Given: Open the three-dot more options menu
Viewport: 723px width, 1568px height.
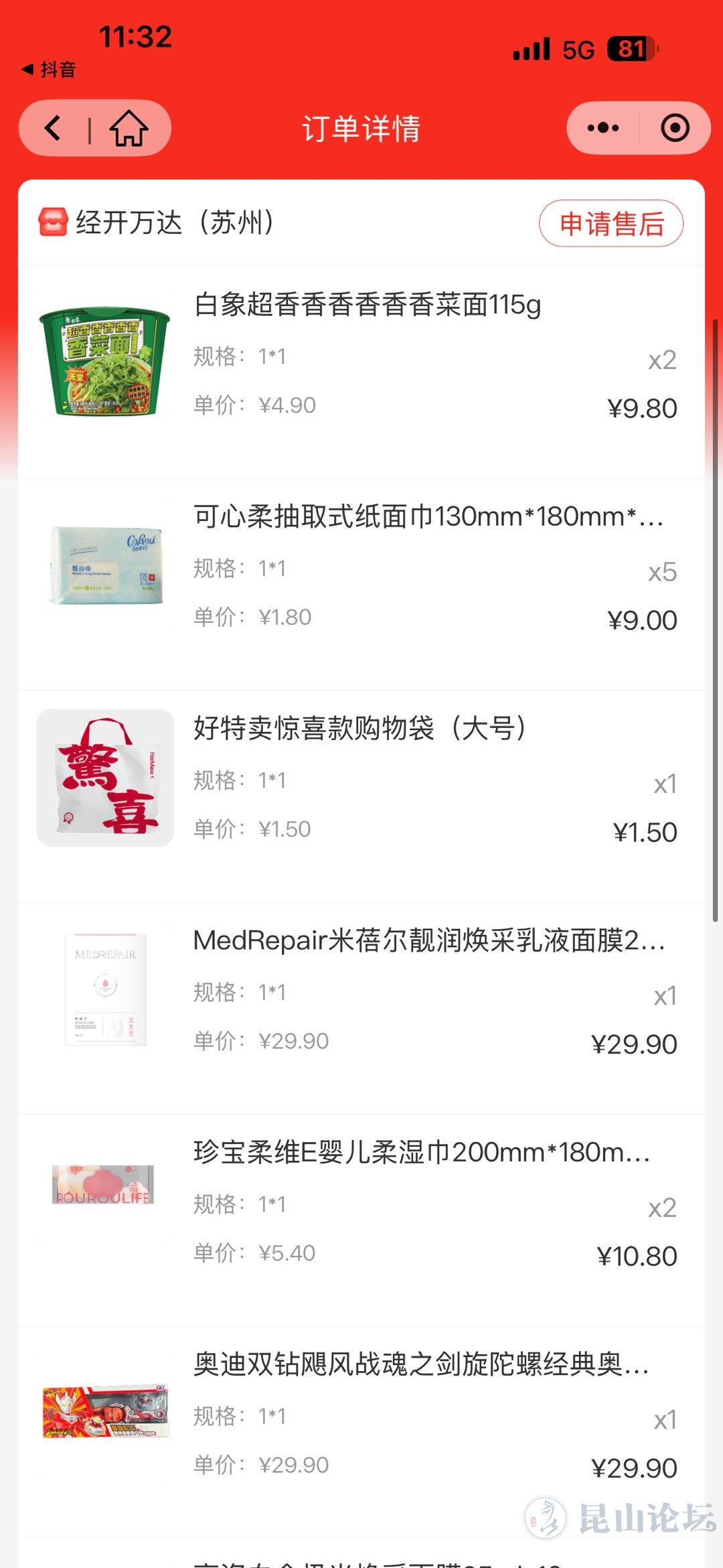Looking at the screenshot, I should click(602, 128).
